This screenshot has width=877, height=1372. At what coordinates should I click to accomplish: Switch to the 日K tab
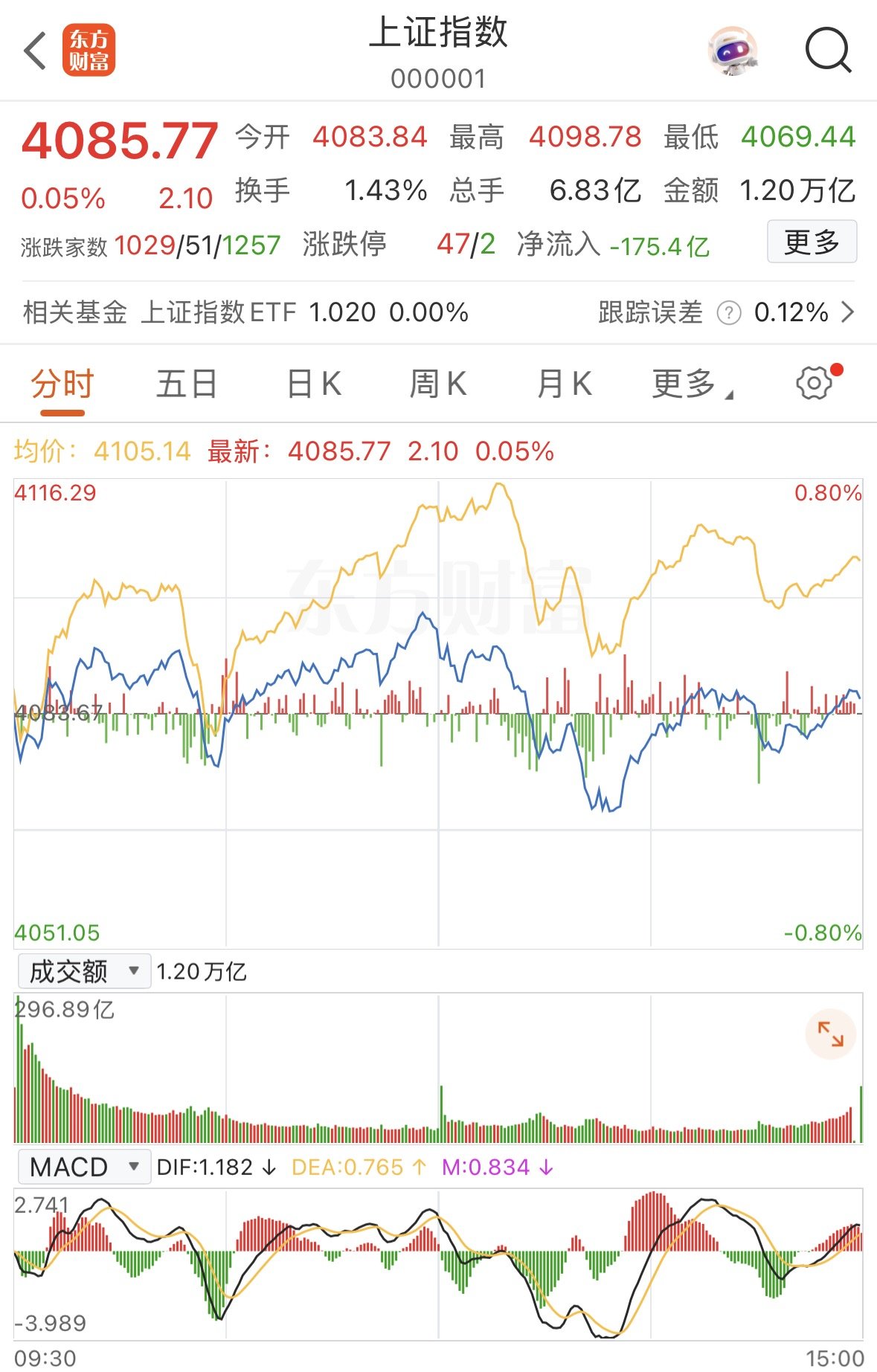click(x=313, y=383)
